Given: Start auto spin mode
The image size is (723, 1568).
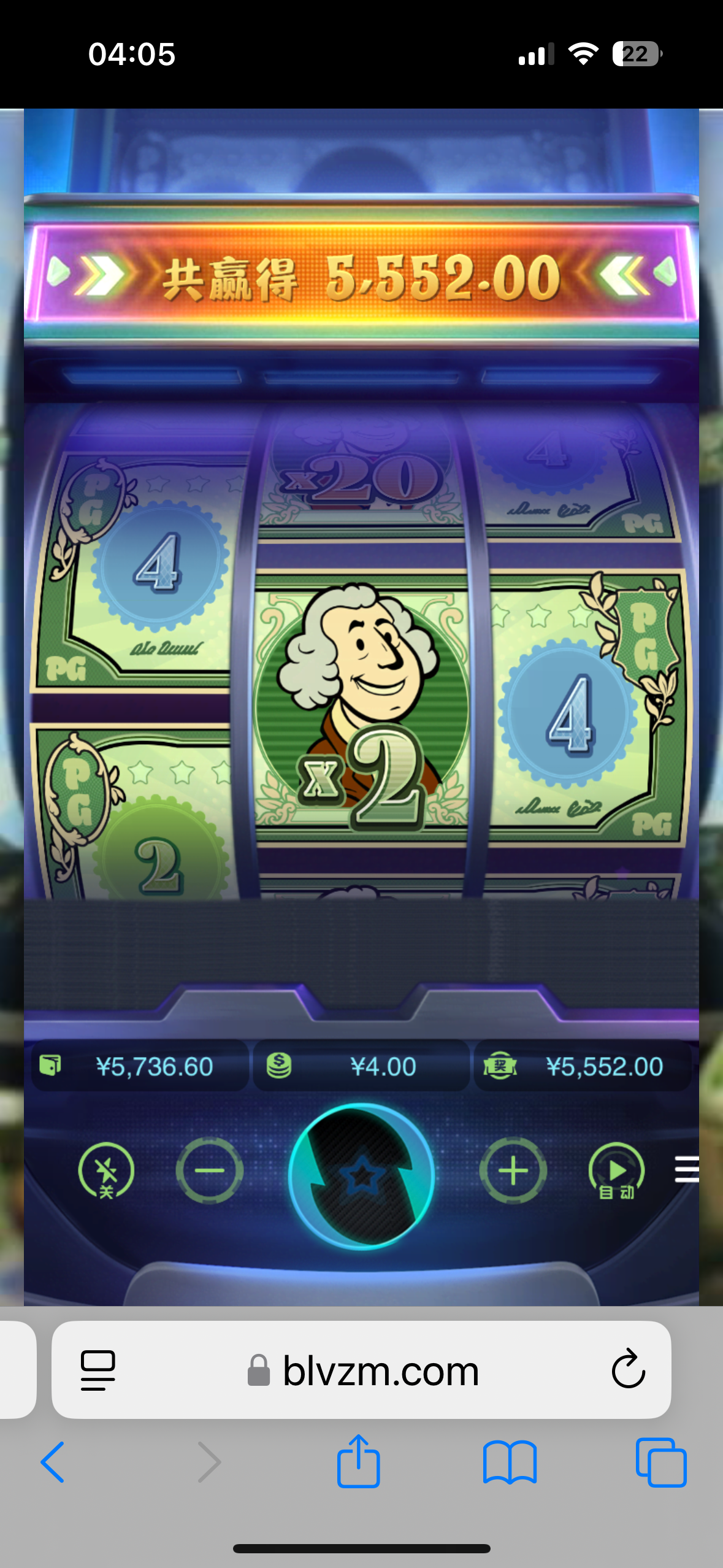Looking at the screenshot, I should pyautogui.click(x=616, y=1170).
